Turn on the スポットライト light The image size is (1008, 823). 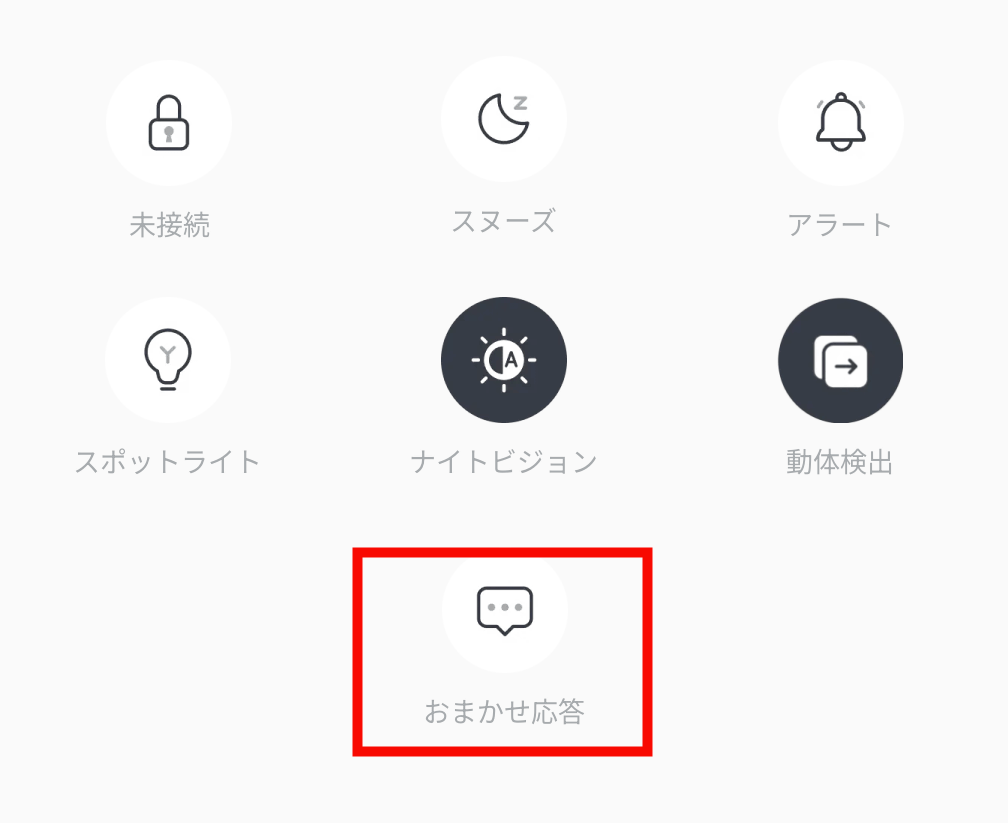(167, 360)
